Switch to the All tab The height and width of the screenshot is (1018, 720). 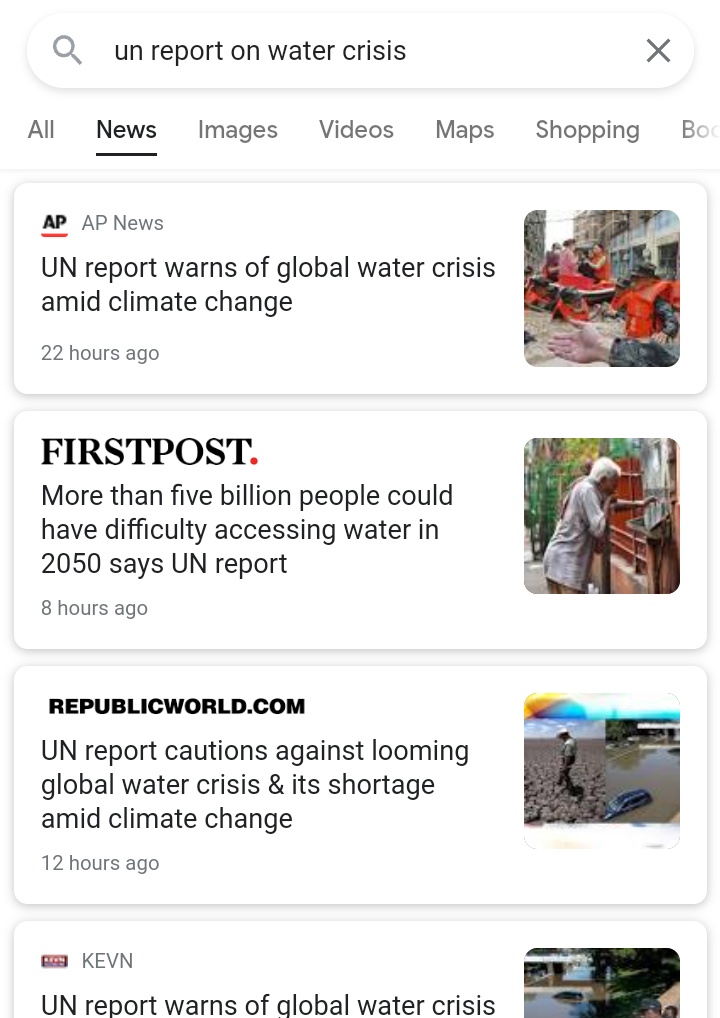pos(41,130)
